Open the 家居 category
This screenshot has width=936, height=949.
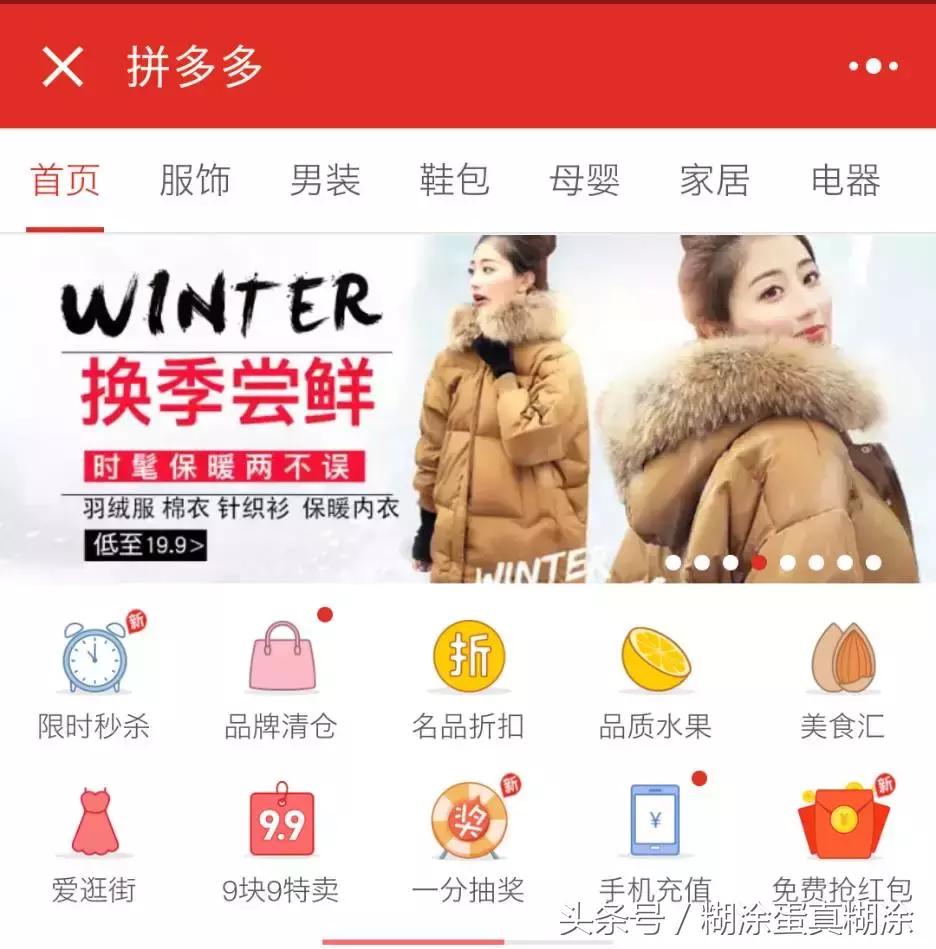tap(713, 181)
